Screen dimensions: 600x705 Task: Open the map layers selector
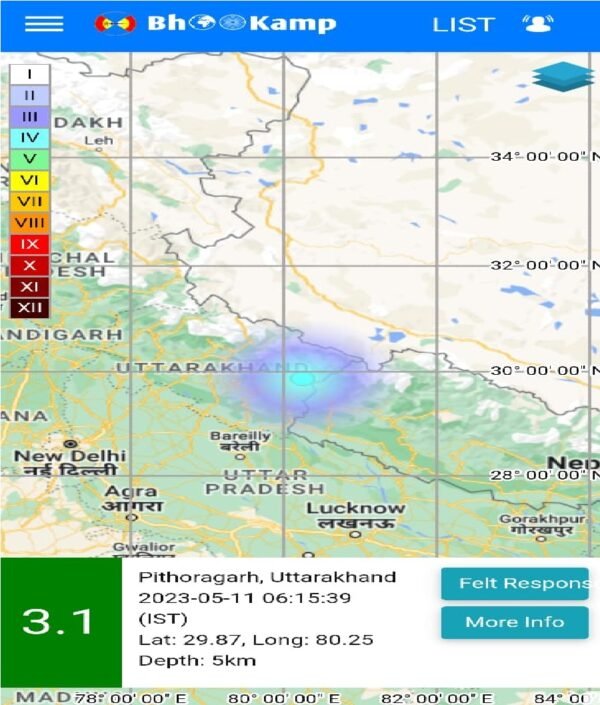tap(563, 77)
